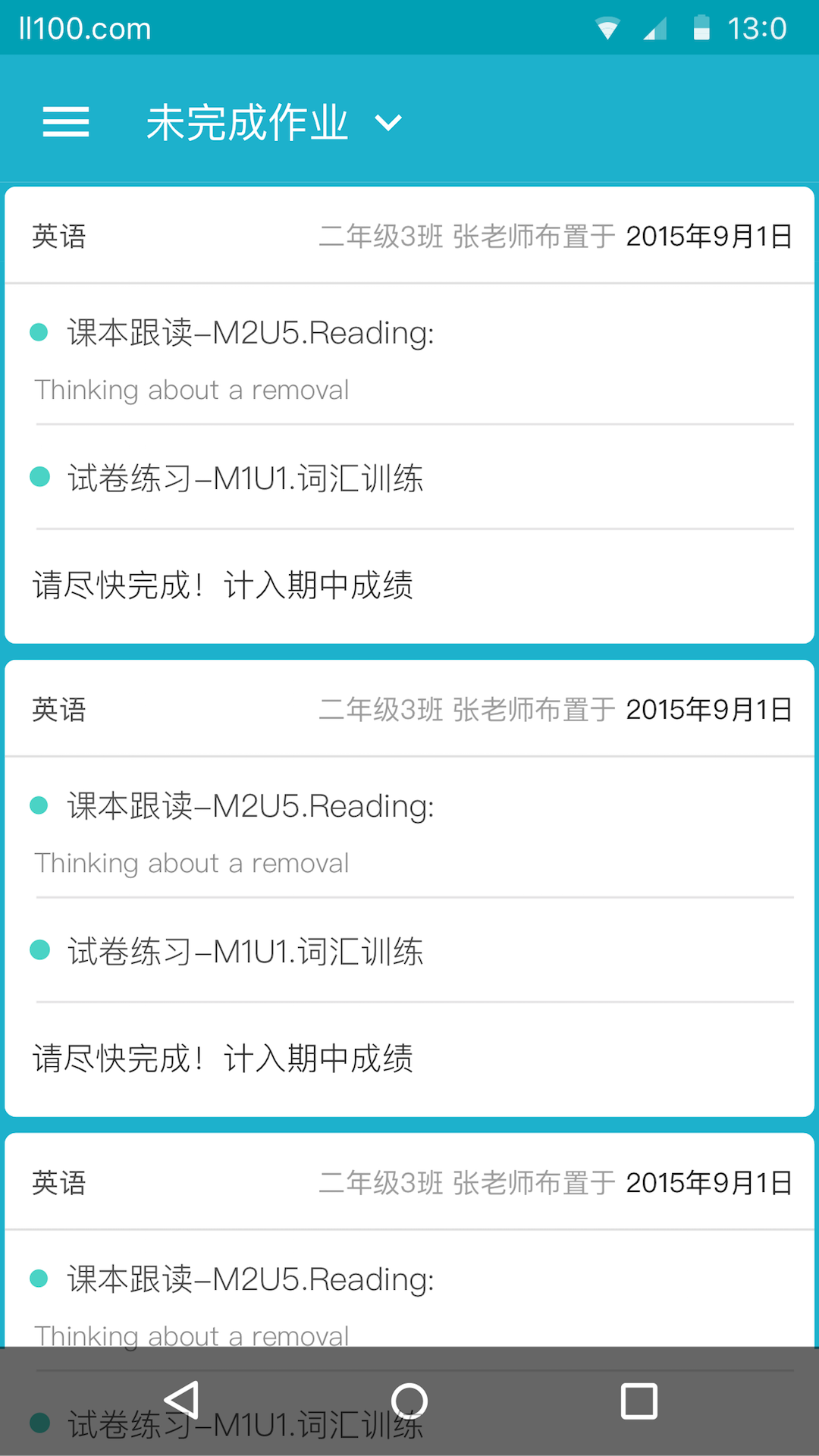Collapse the first homework card header
Viewport: 819px width, 1456px height.
click(x=409, y=235)
